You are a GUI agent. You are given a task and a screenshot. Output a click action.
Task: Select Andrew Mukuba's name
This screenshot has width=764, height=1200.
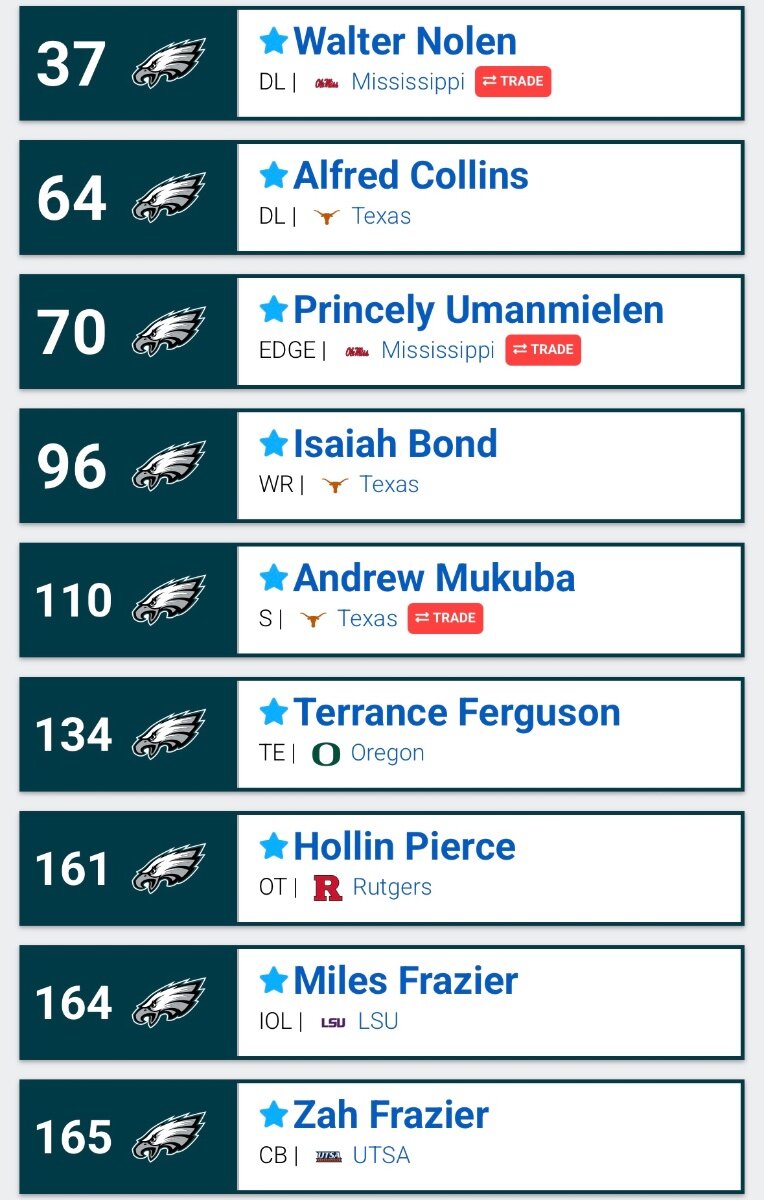click(434, 578)
